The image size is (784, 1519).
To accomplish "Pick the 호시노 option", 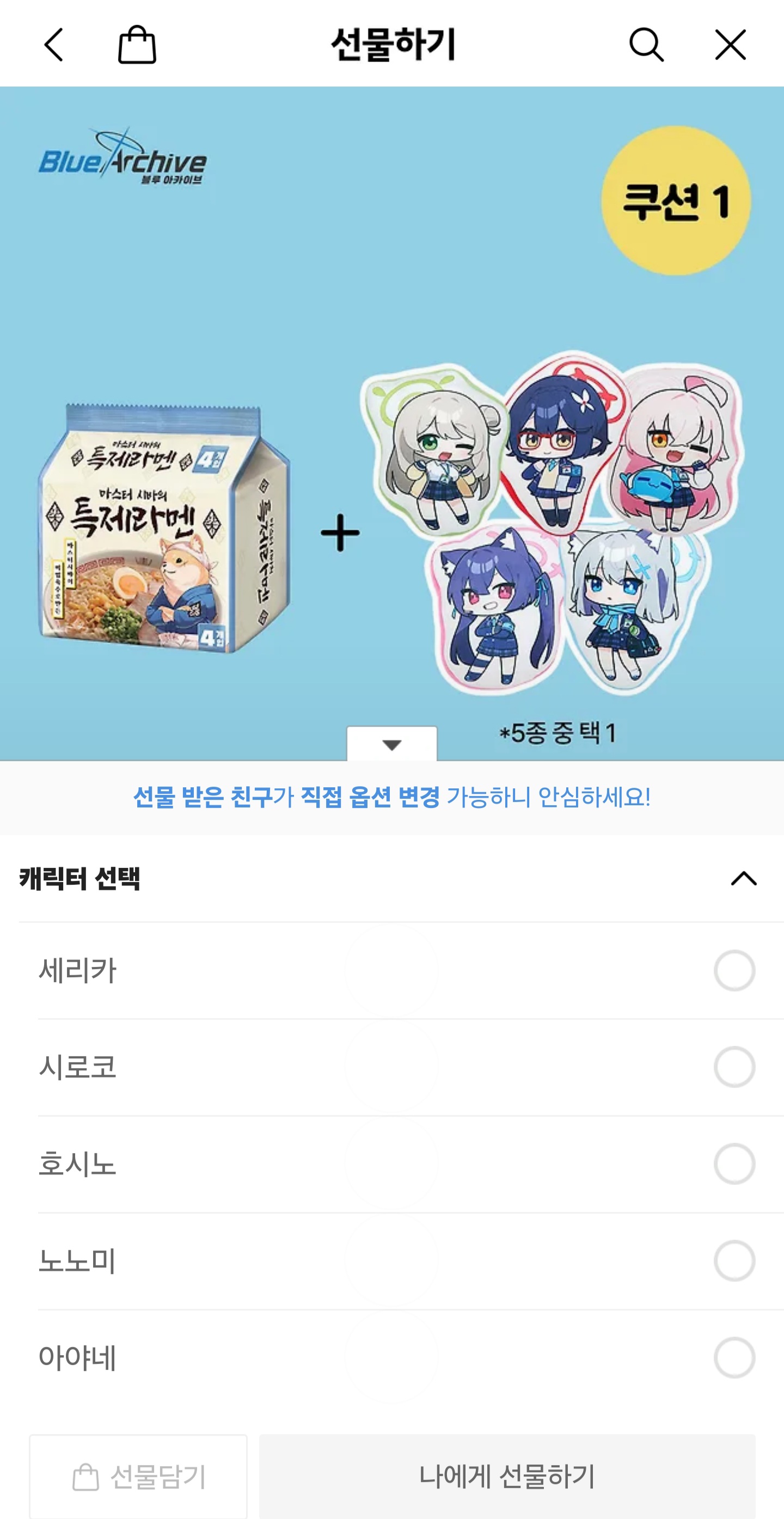I will 734,1163.
